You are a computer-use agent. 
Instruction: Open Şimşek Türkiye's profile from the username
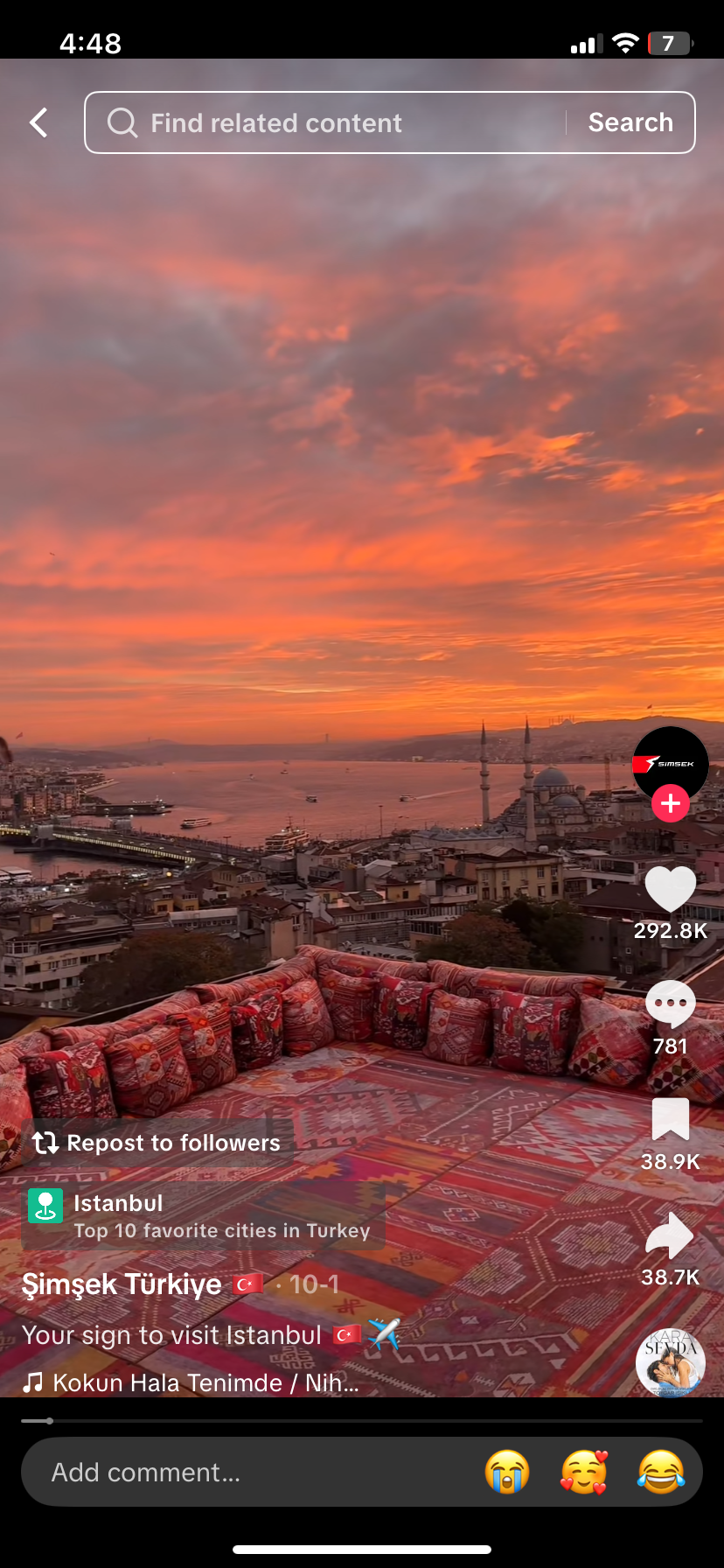(122, 1284)
